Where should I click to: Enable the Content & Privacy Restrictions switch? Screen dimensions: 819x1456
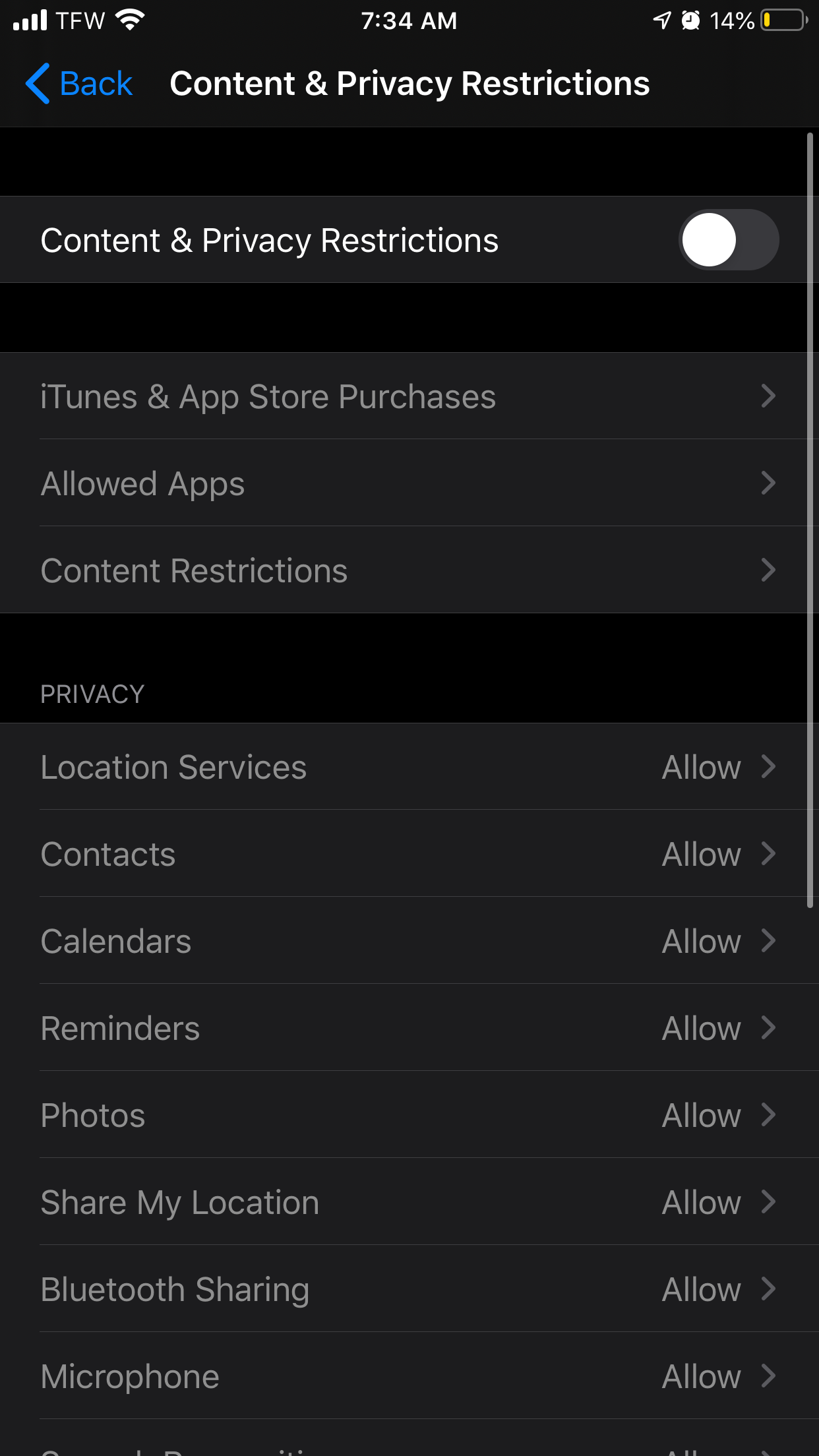coord(728,240)
